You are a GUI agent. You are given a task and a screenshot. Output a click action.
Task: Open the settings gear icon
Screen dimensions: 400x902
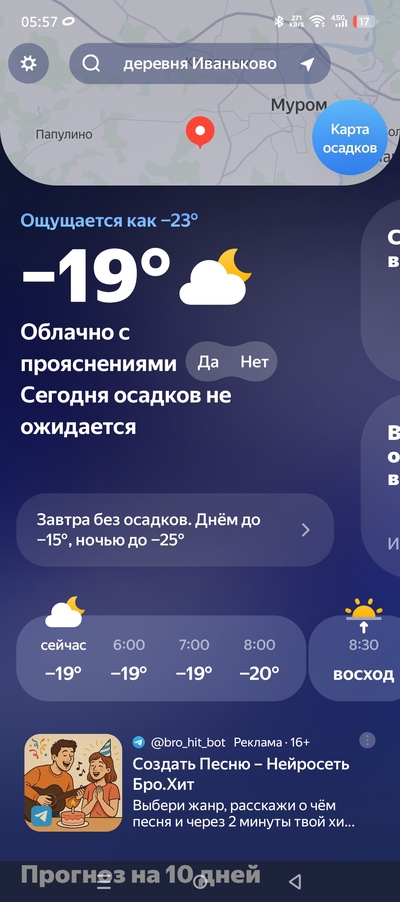[x=28, y=63]
